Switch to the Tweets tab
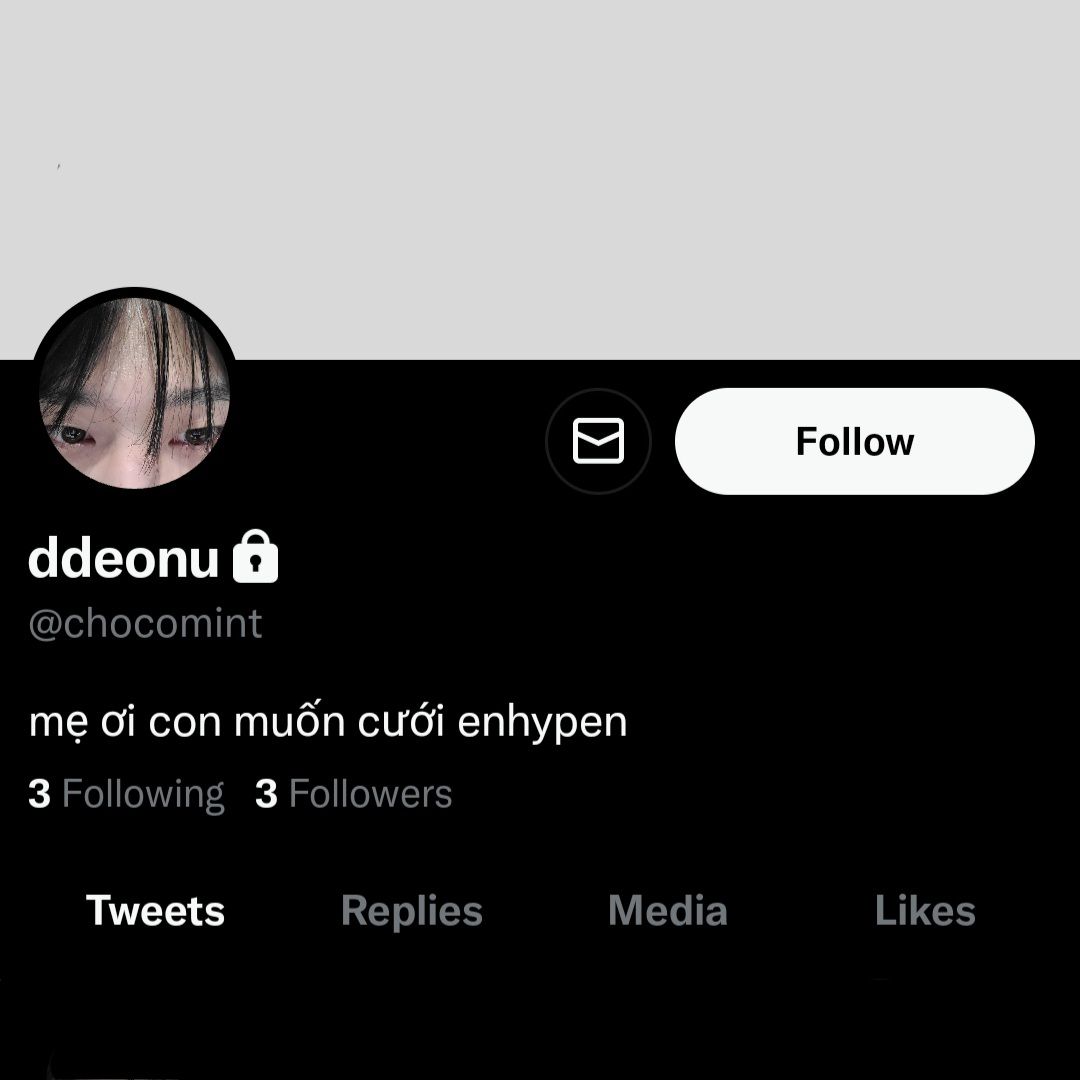1080x1080 pixels. pos(155,911)
